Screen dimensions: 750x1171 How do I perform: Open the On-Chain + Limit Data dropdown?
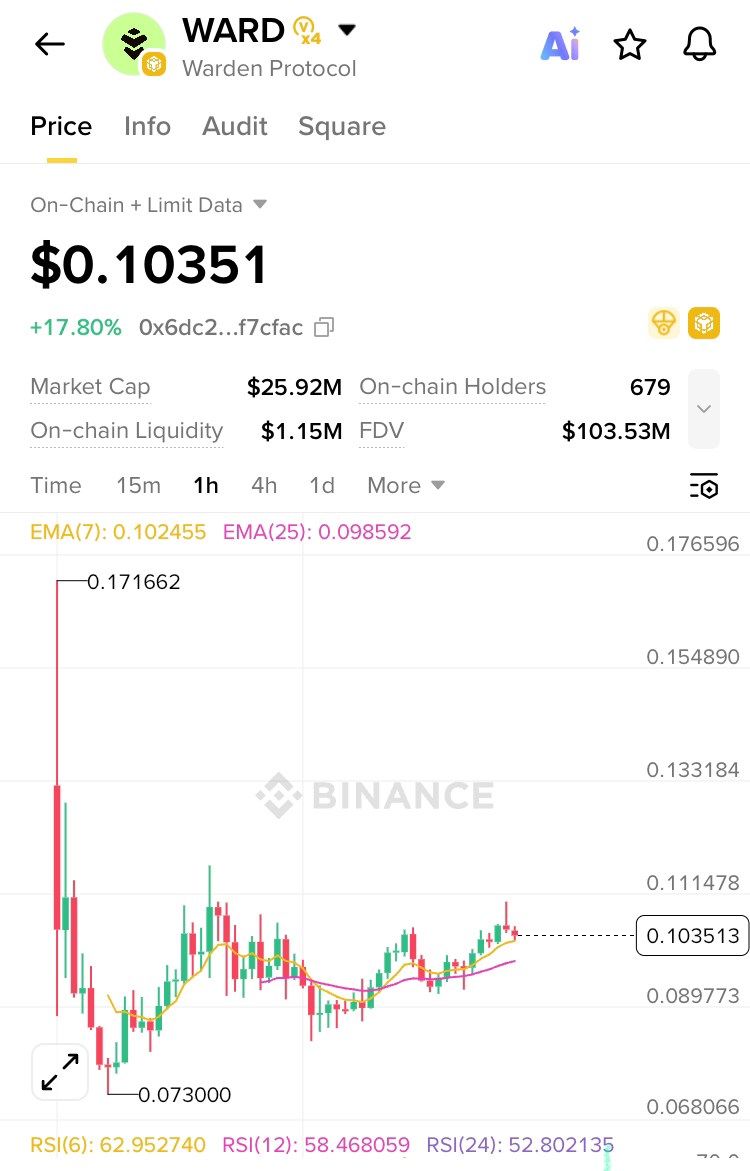[149, 205]
